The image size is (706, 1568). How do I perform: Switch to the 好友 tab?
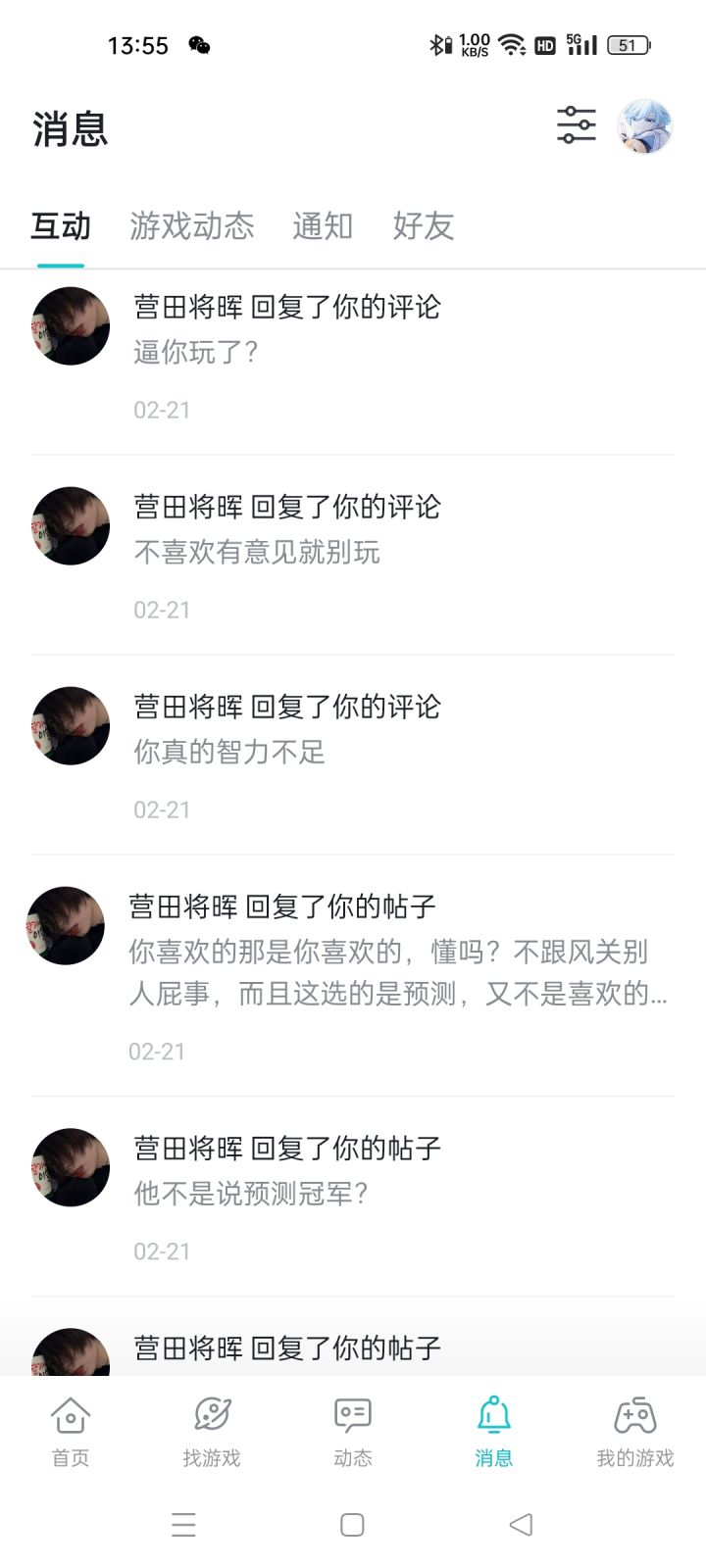click(423, 226)
